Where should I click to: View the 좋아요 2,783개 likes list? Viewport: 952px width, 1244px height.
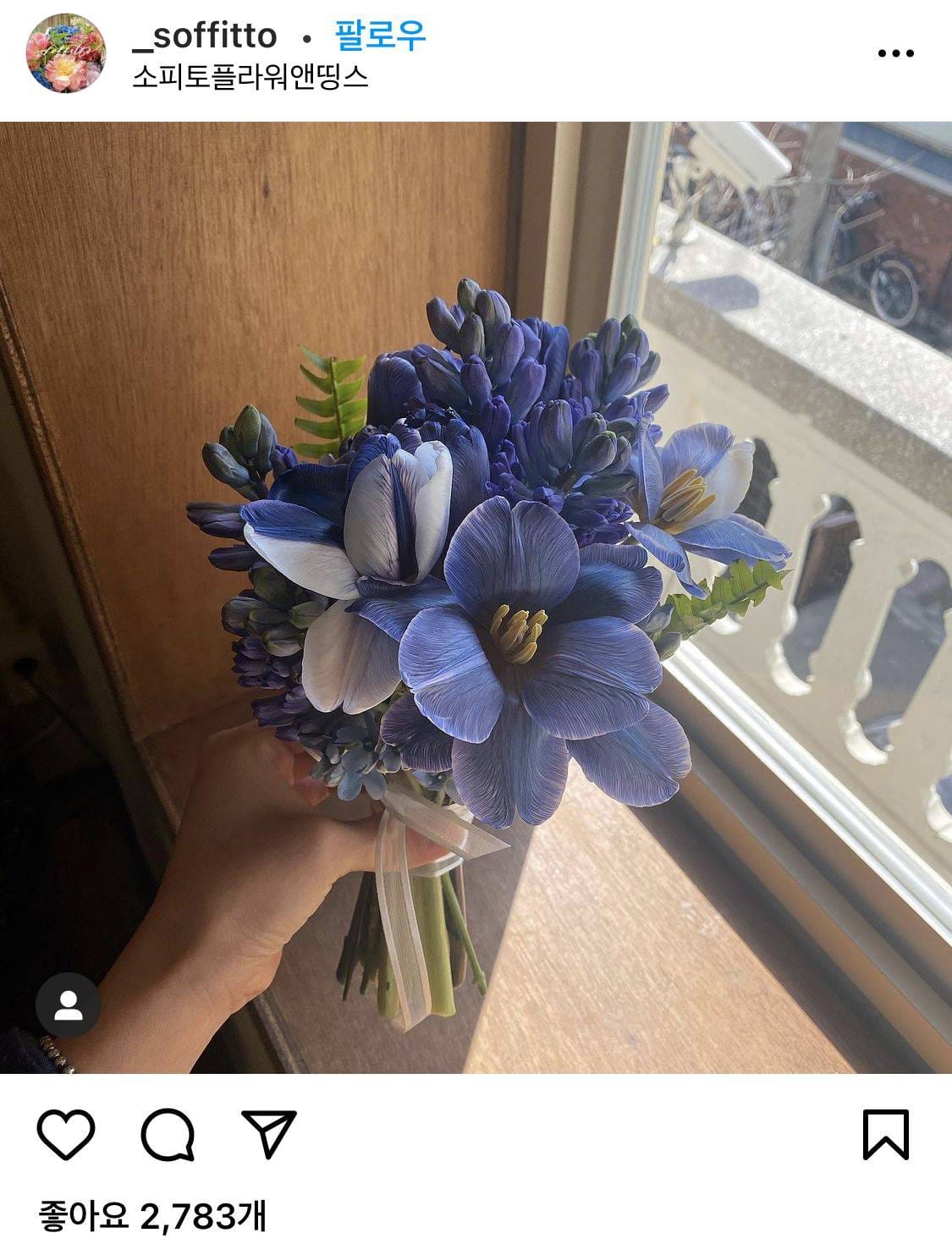[152, 1217]
